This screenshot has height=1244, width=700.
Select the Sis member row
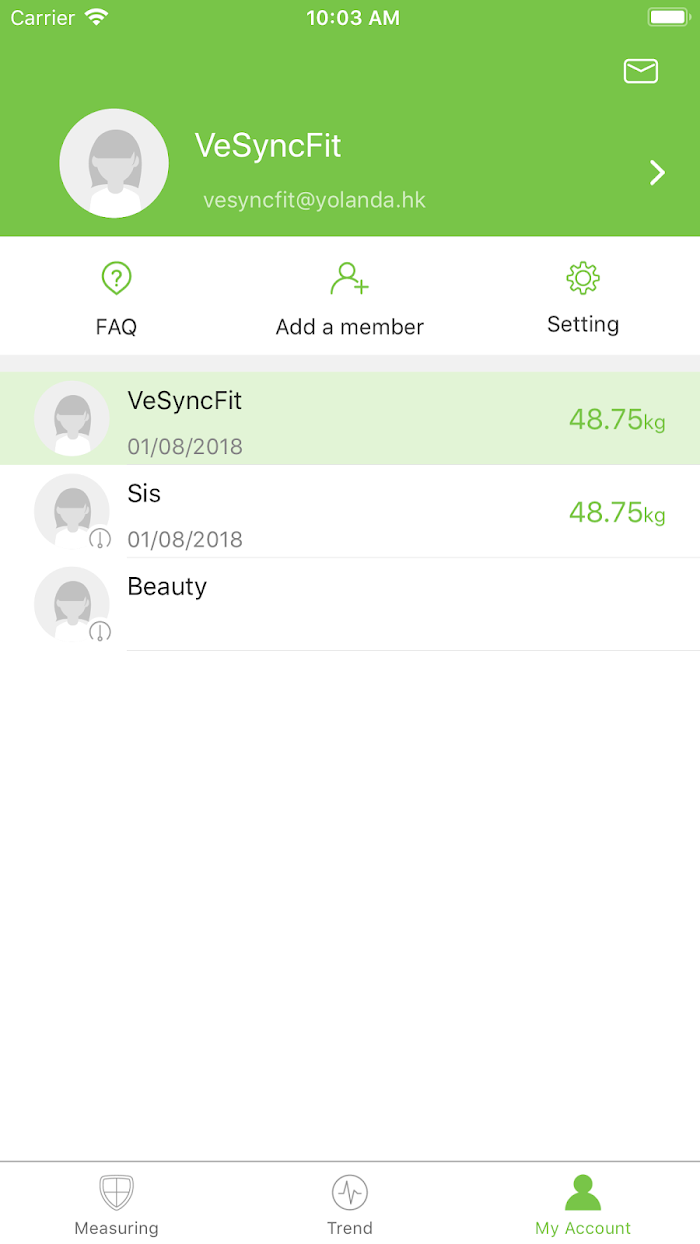pos(350,511)
